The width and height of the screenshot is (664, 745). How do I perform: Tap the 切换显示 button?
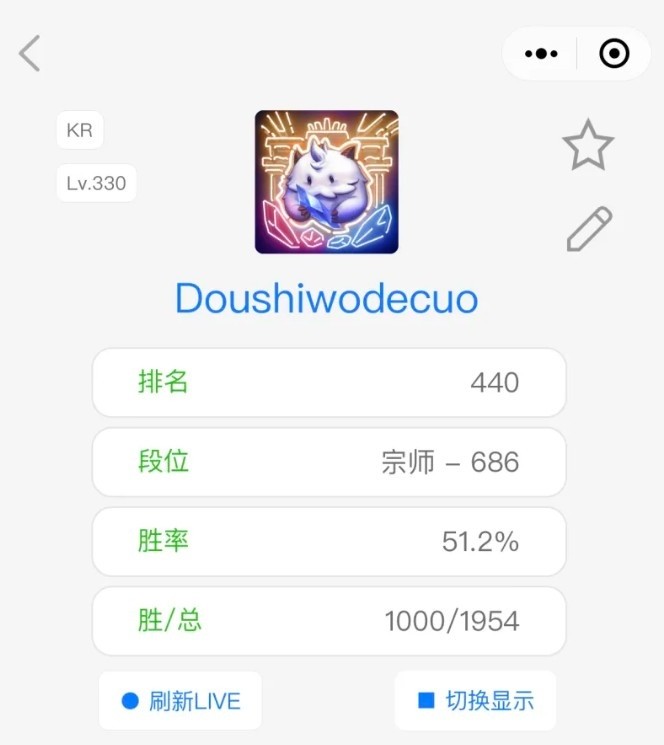click(475, 700)
